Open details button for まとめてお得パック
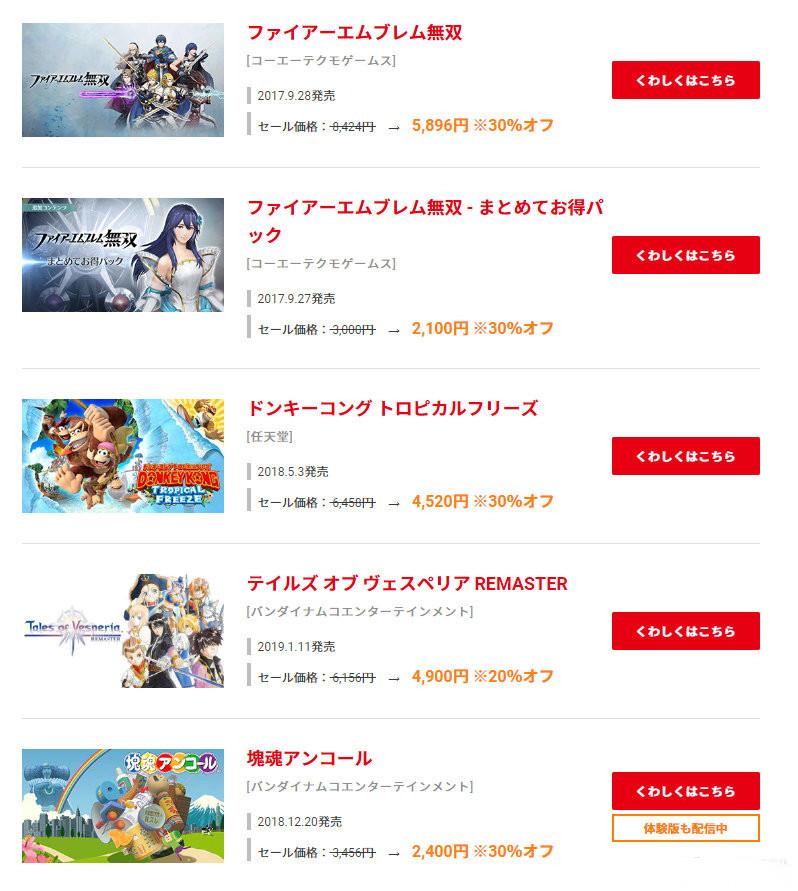798x891 pixels. [685, 255]
